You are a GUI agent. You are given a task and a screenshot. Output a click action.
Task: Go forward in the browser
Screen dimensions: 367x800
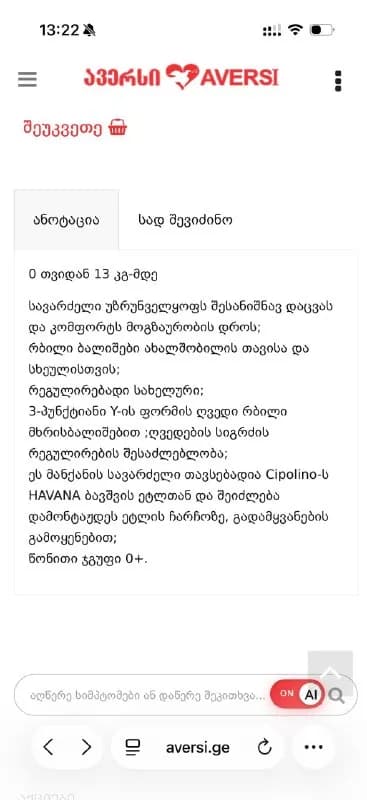(x=86, y=747)
